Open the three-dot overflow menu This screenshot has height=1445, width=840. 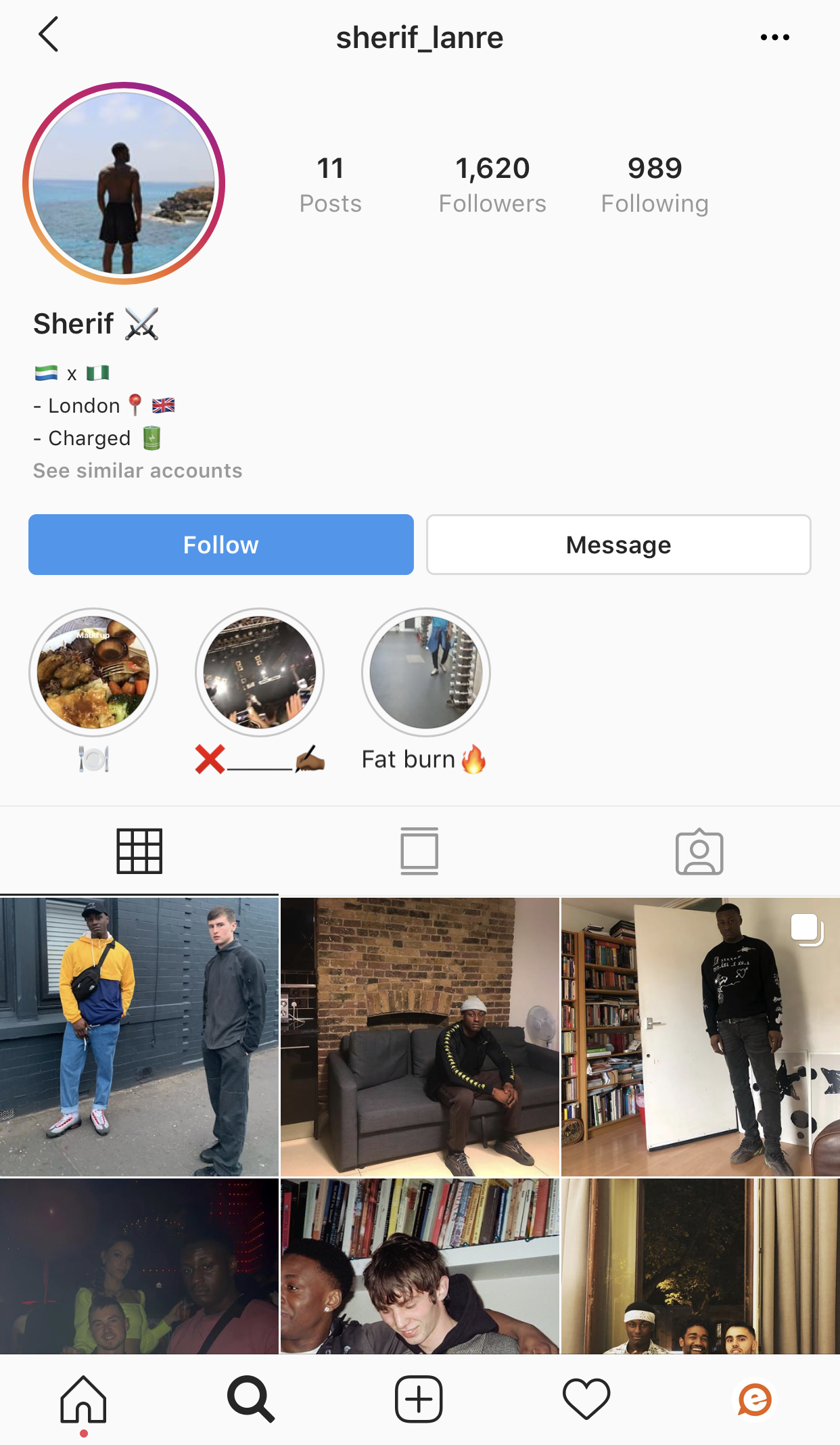[x=774, y=37]
